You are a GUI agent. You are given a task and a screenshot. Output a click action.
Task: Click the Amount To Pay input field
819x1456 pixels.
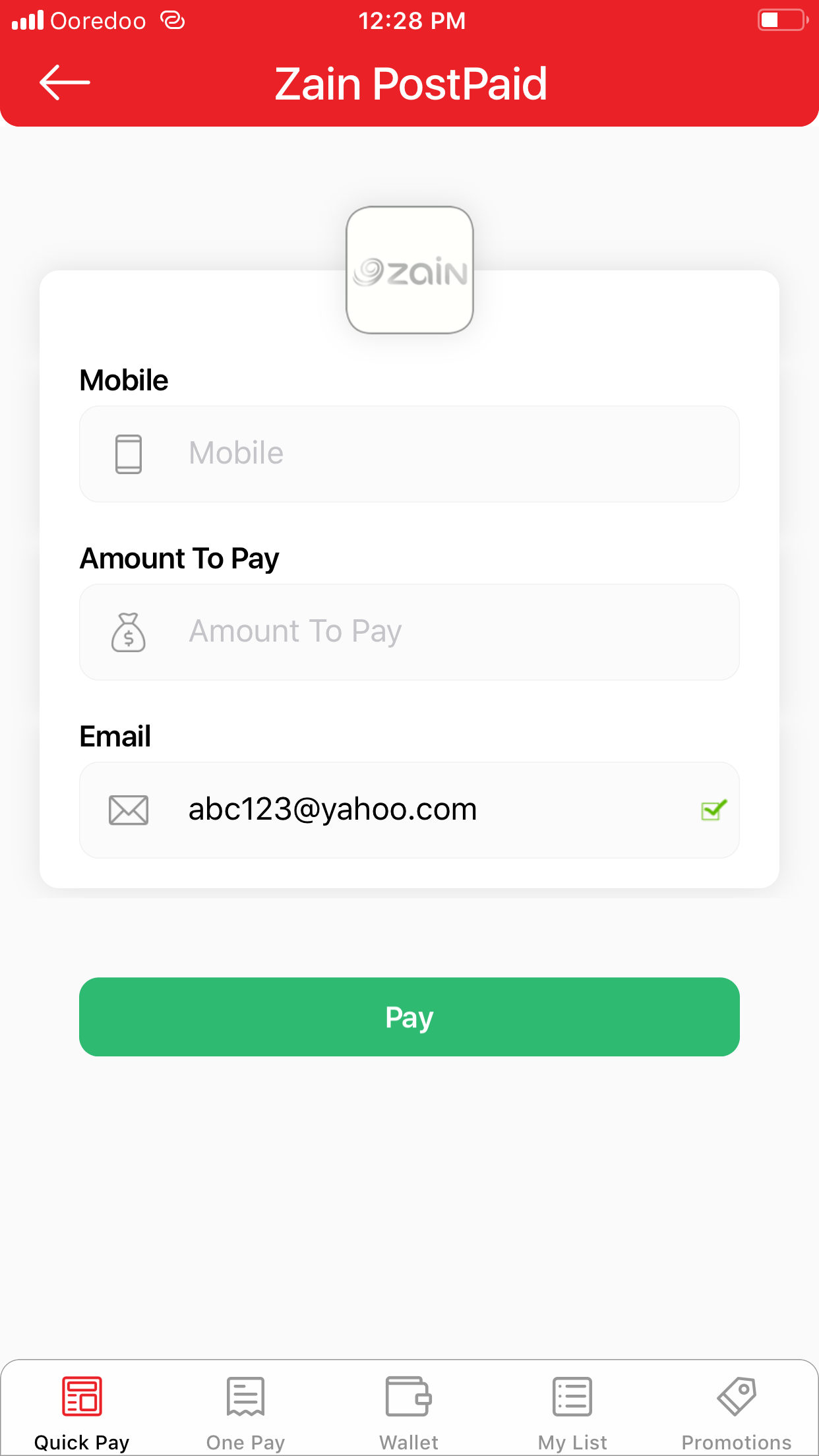coord(409,632)
